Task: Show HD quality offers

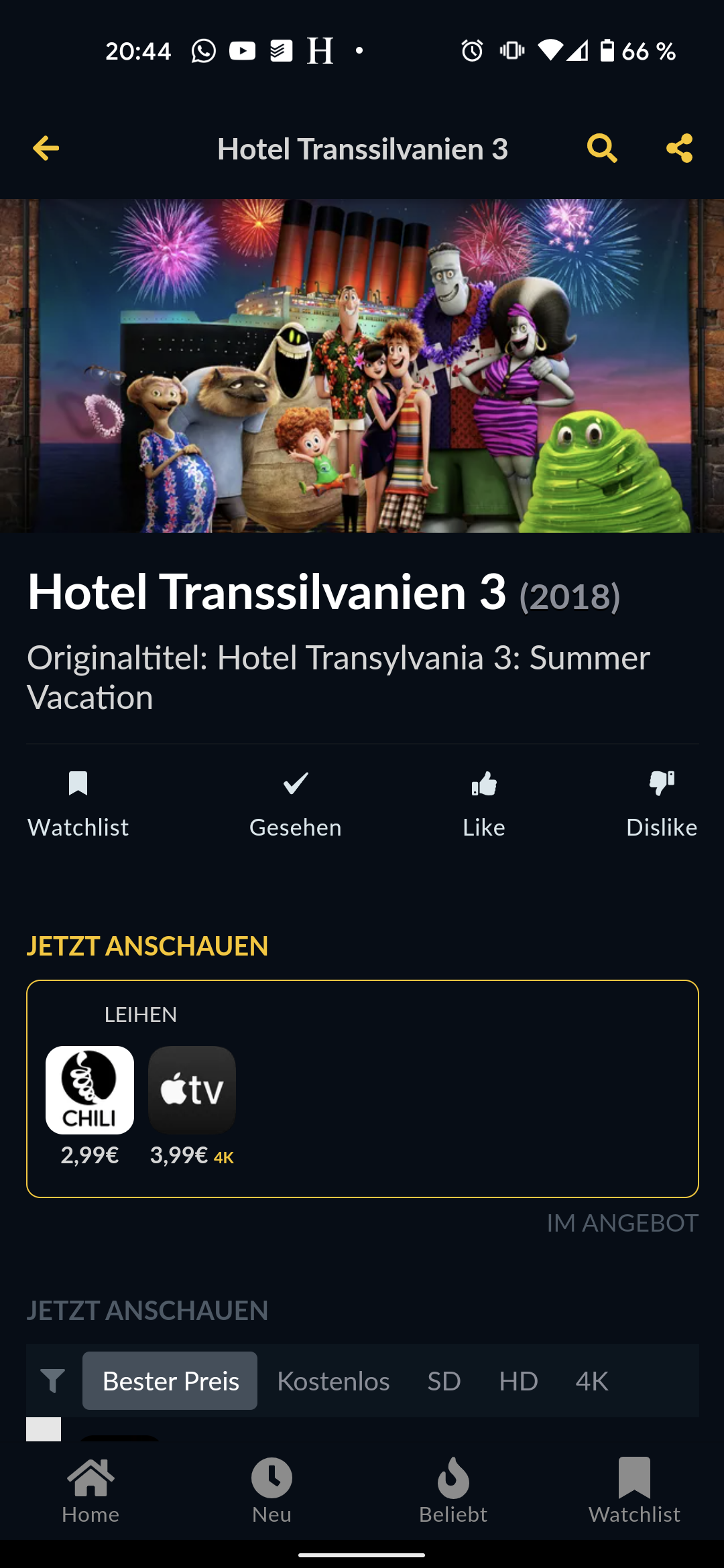Action: click(518, 1381)
